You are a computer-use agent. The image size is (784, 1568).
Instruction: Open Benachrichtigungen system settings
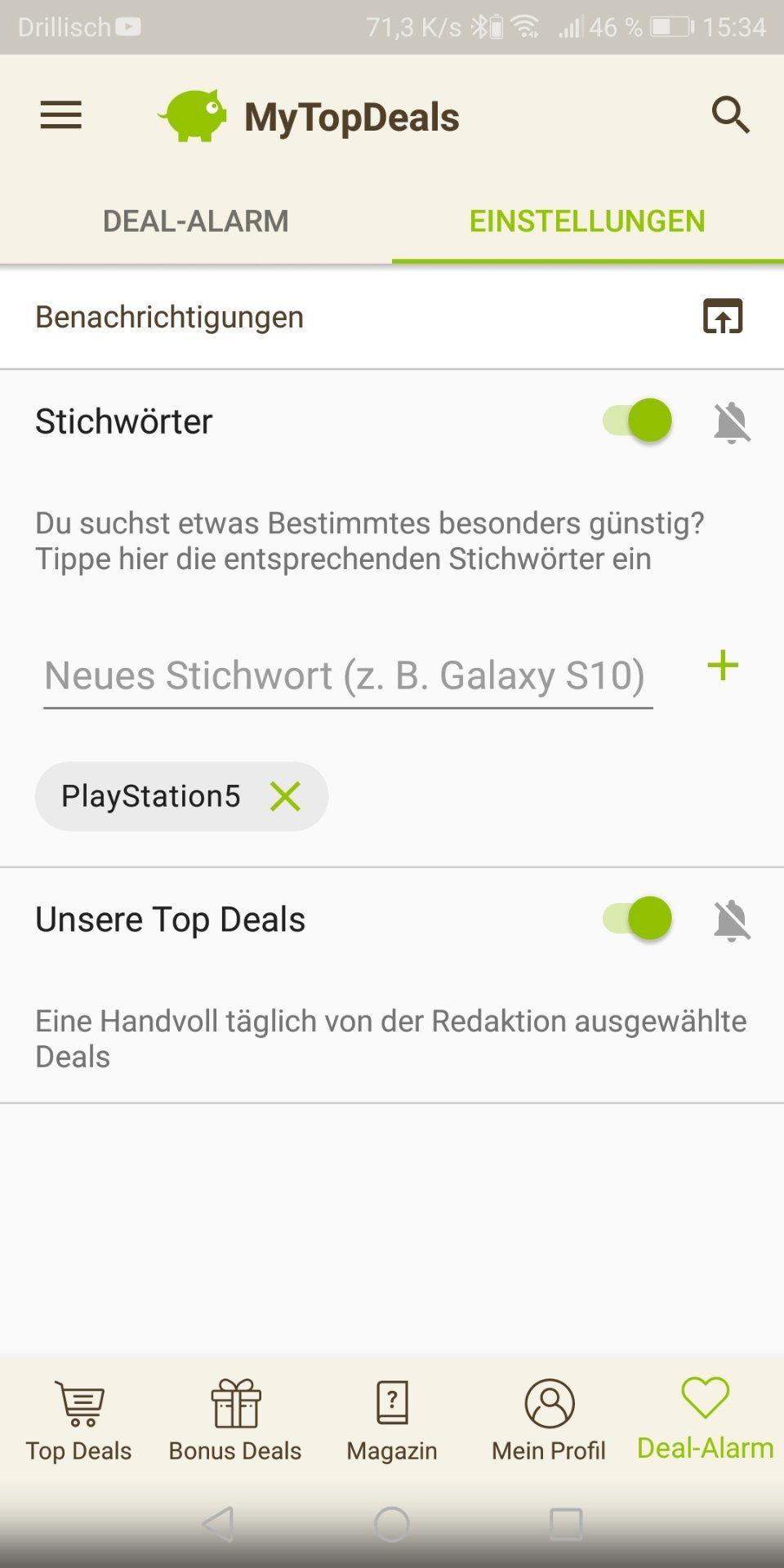click(723, 317)
